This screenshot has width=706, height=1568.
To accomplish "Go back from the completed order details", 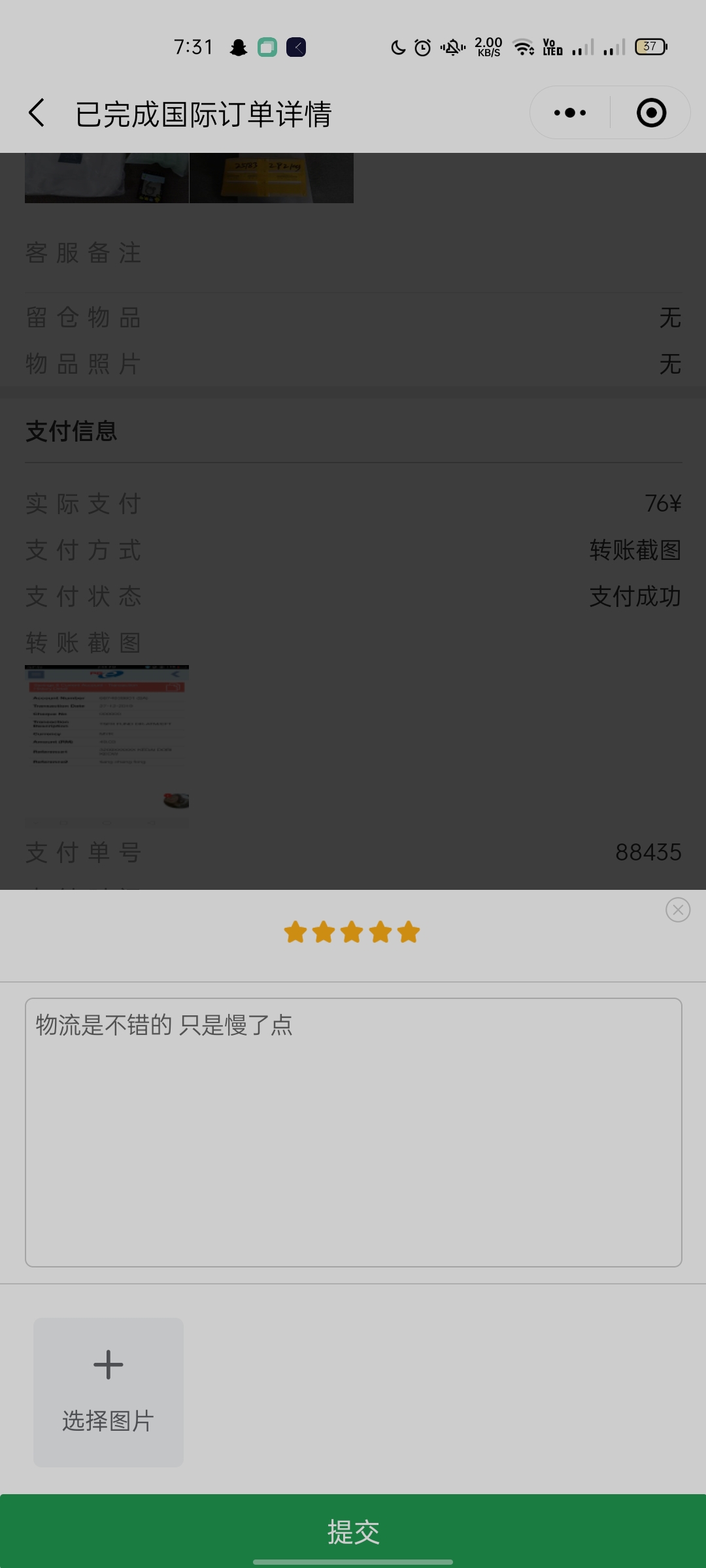I will point(37,113).
